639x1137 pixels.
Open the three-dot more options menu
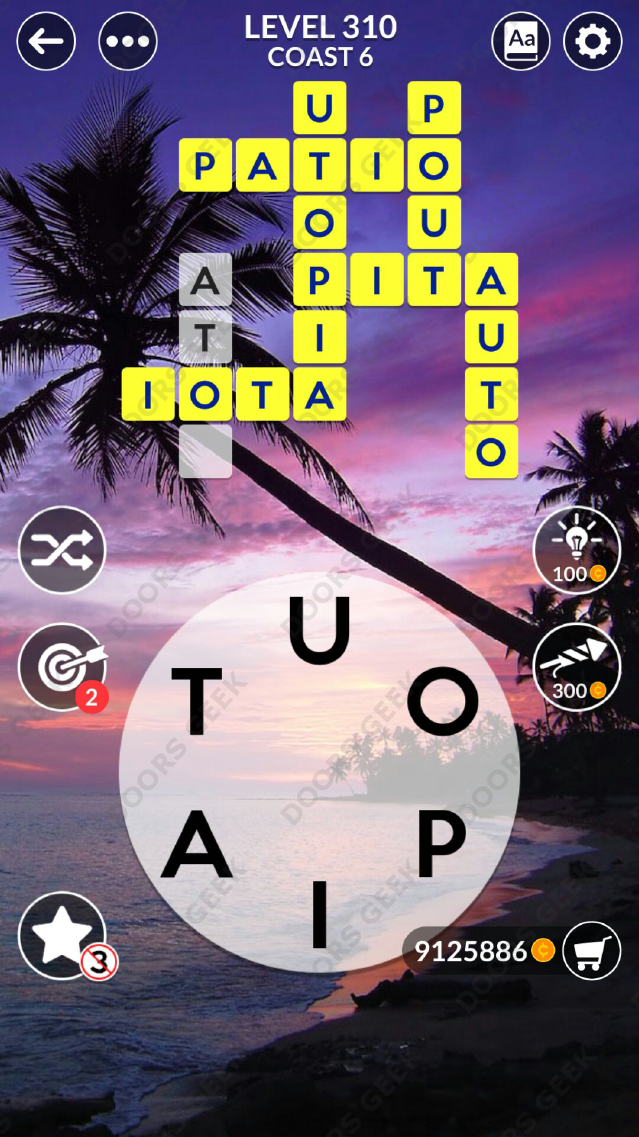coord(128,41)
